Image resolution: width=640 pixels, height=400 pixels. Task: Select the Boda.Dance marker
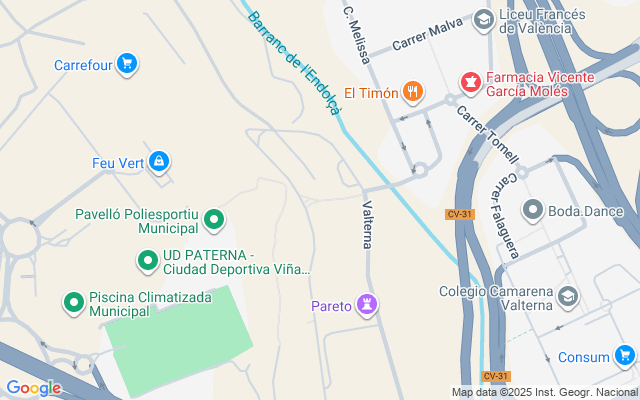533,210
